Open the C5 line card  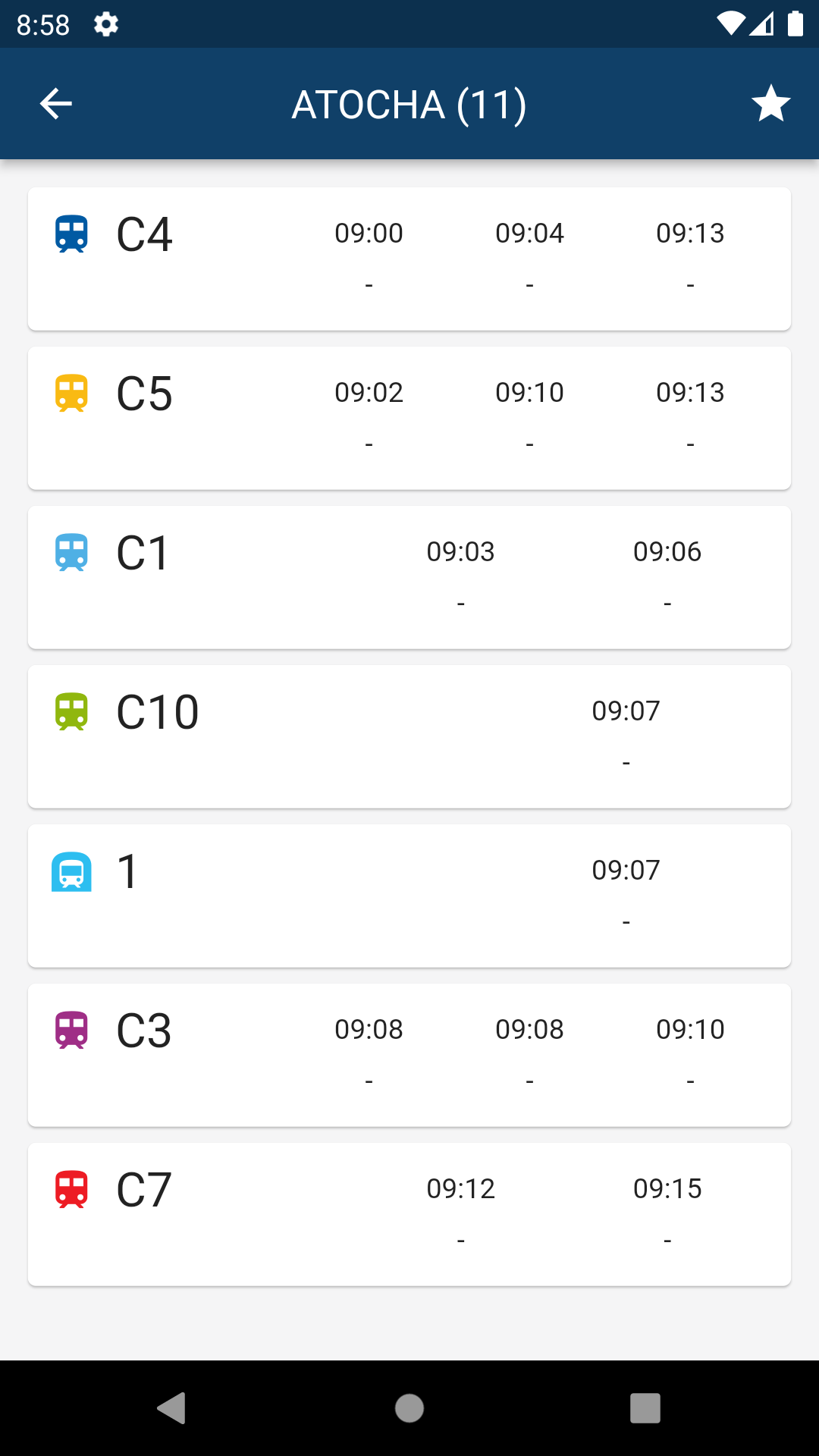tap(409, 418)
